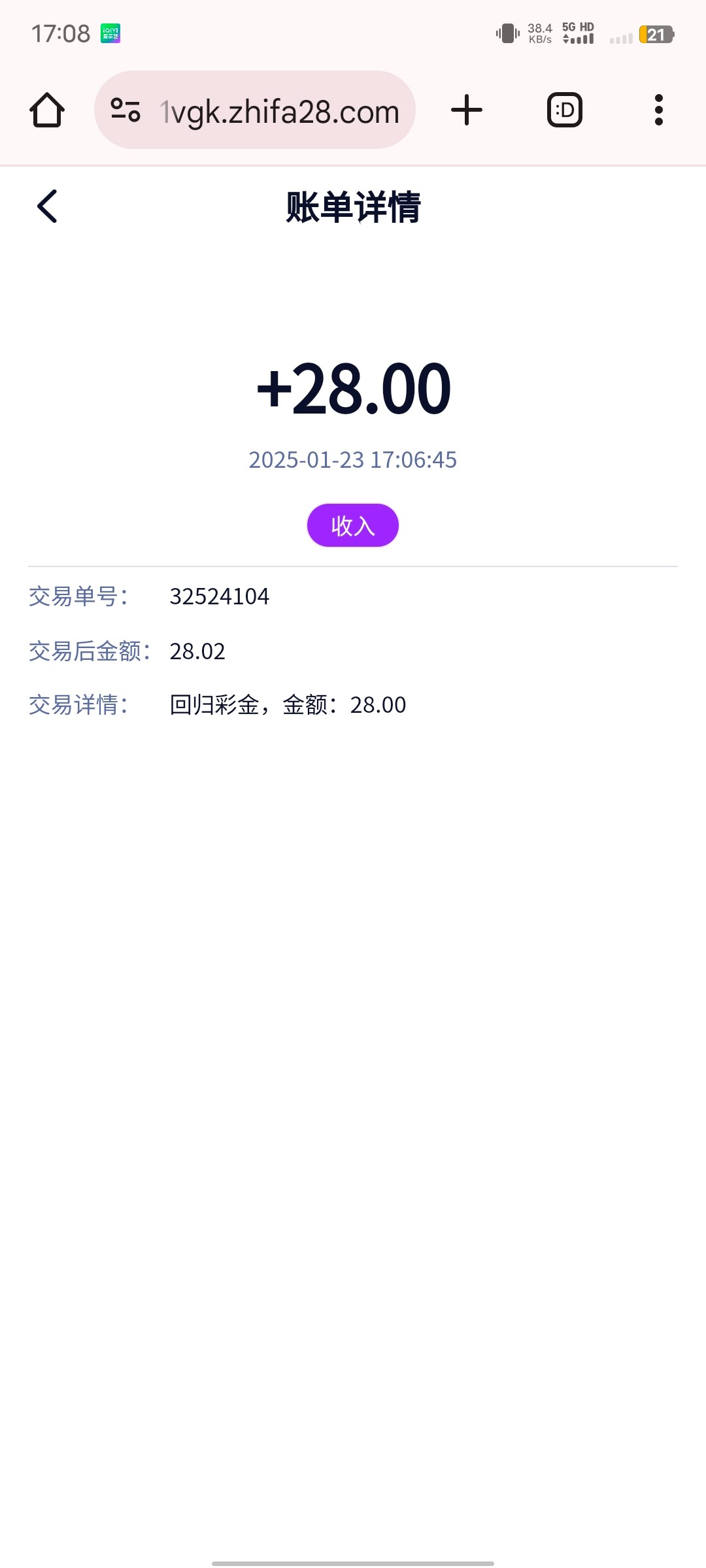View site settings icon in address bar

point(126,110)
